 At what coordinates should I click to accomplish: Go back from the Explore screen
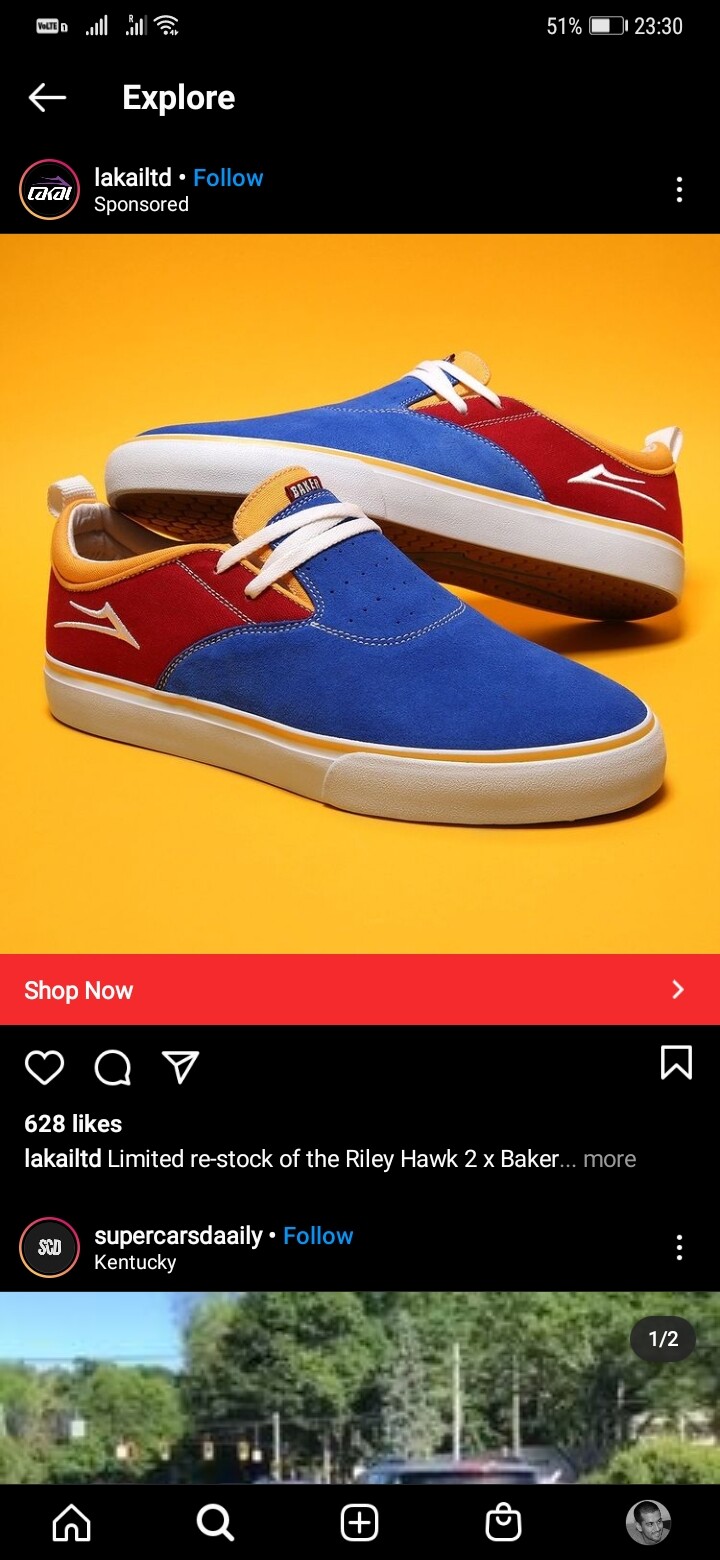47,97
